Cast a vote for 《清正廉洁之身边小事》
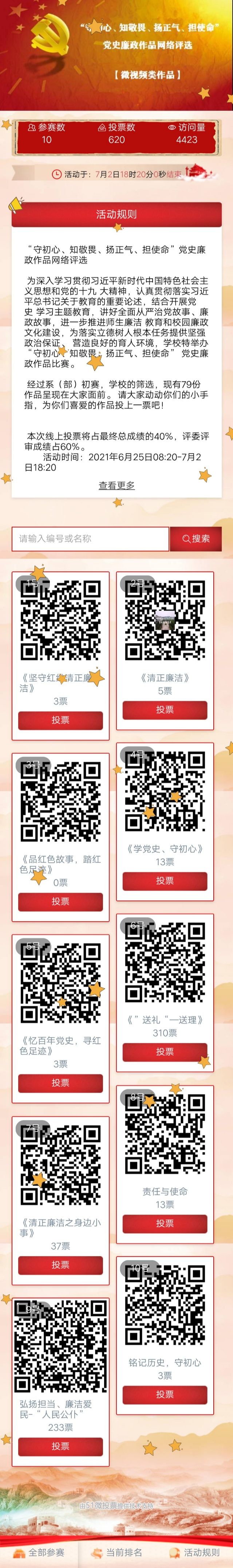Image resolution: width=233 pixels, height=1568 pixels. pos(60,1265)
